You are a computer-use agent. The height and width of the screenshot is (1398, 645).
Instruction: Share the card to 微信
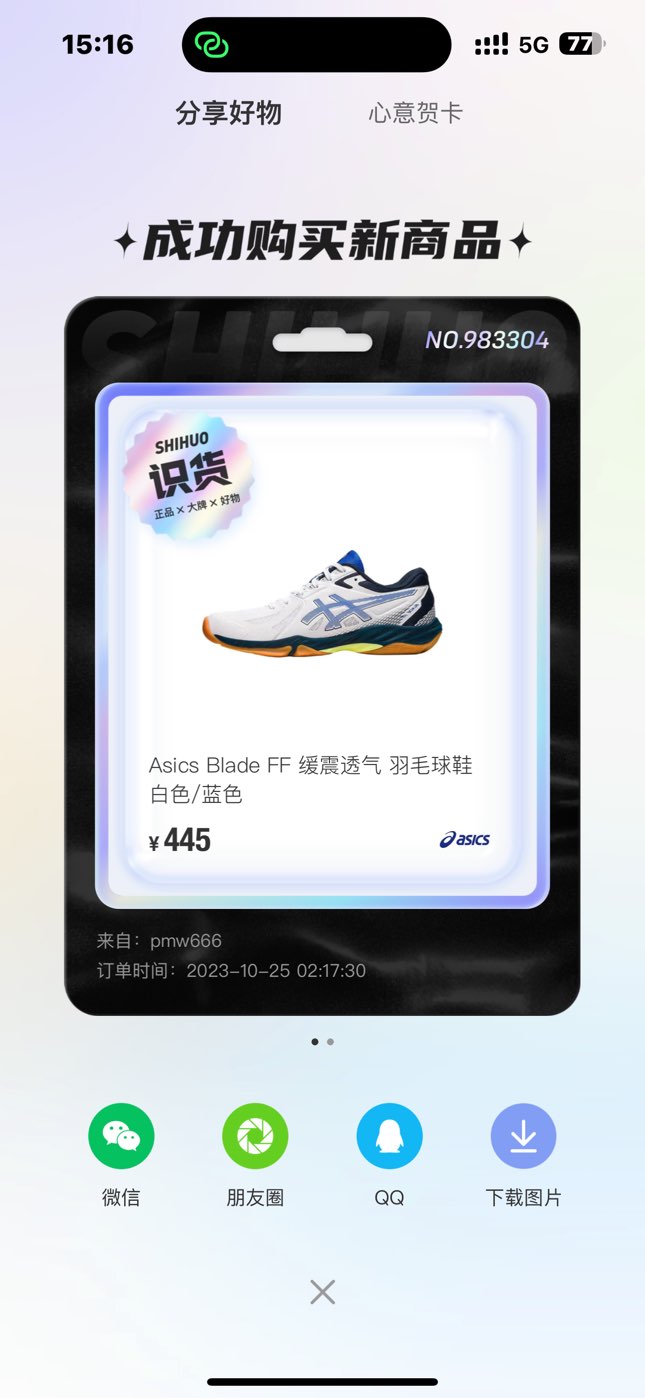(x=121, y=1136)
